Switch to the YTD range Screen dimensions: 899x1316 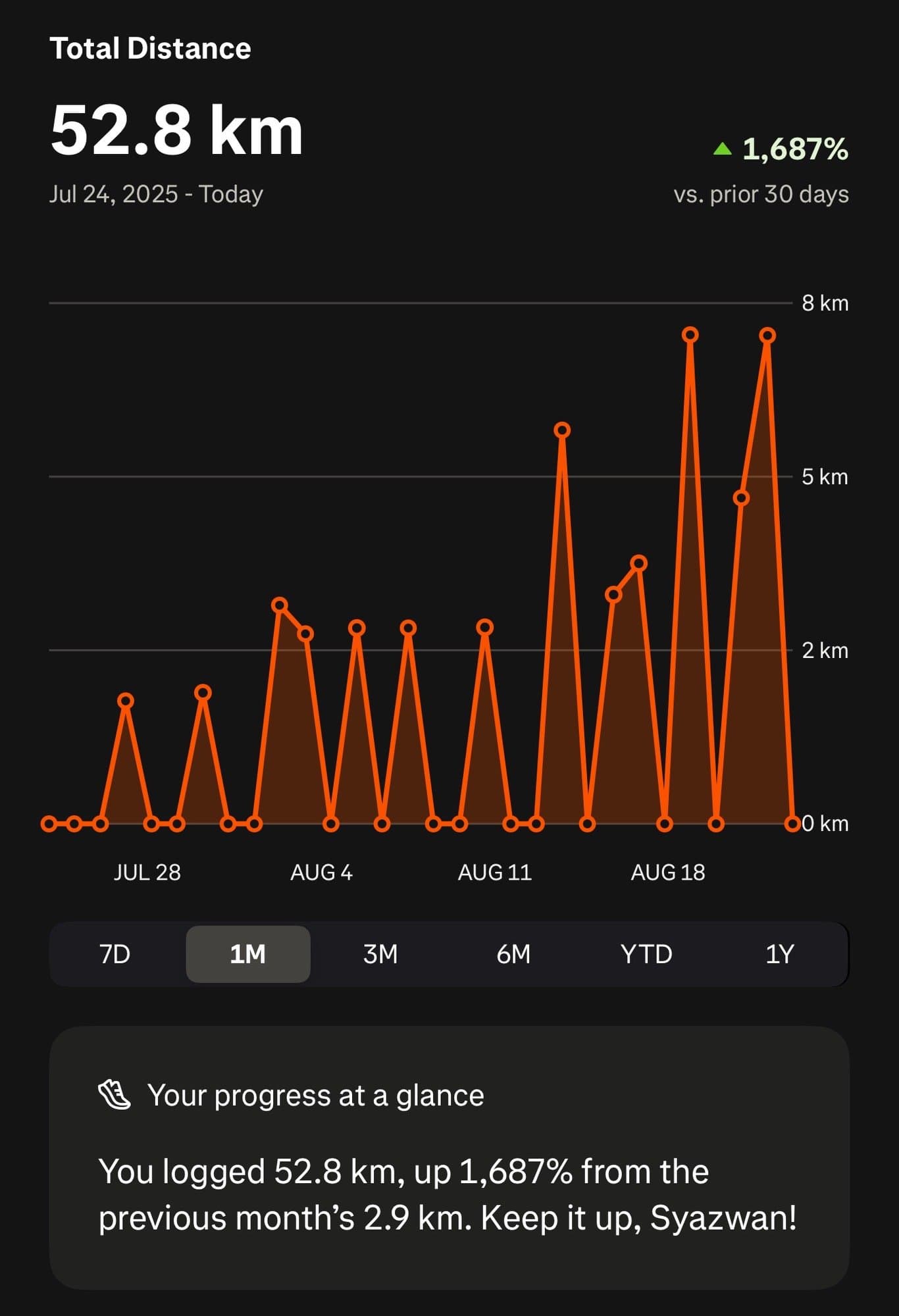coord(646,954)
